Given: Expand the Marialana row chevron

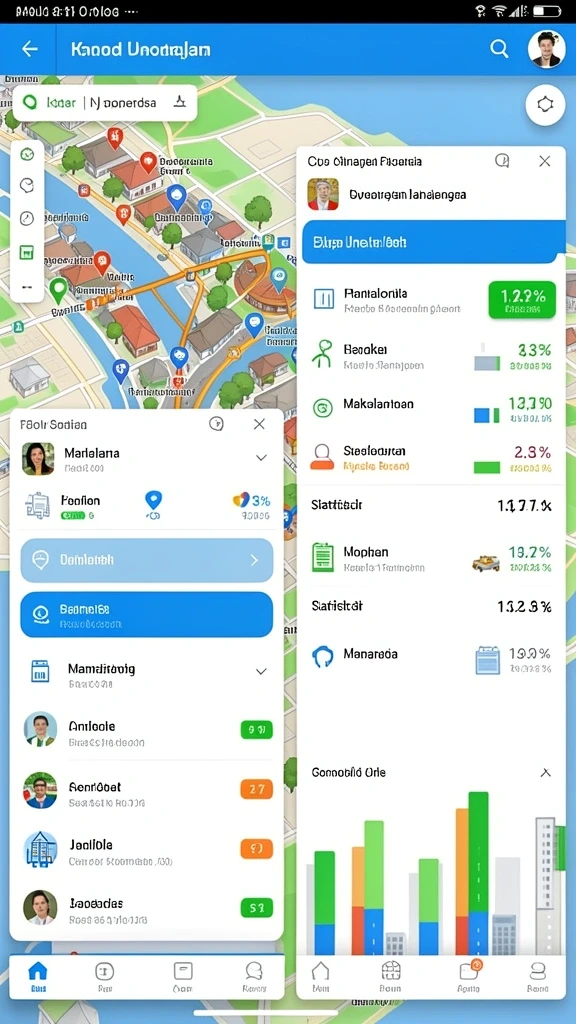Looking at the screenshot, I should coord(261,458).
